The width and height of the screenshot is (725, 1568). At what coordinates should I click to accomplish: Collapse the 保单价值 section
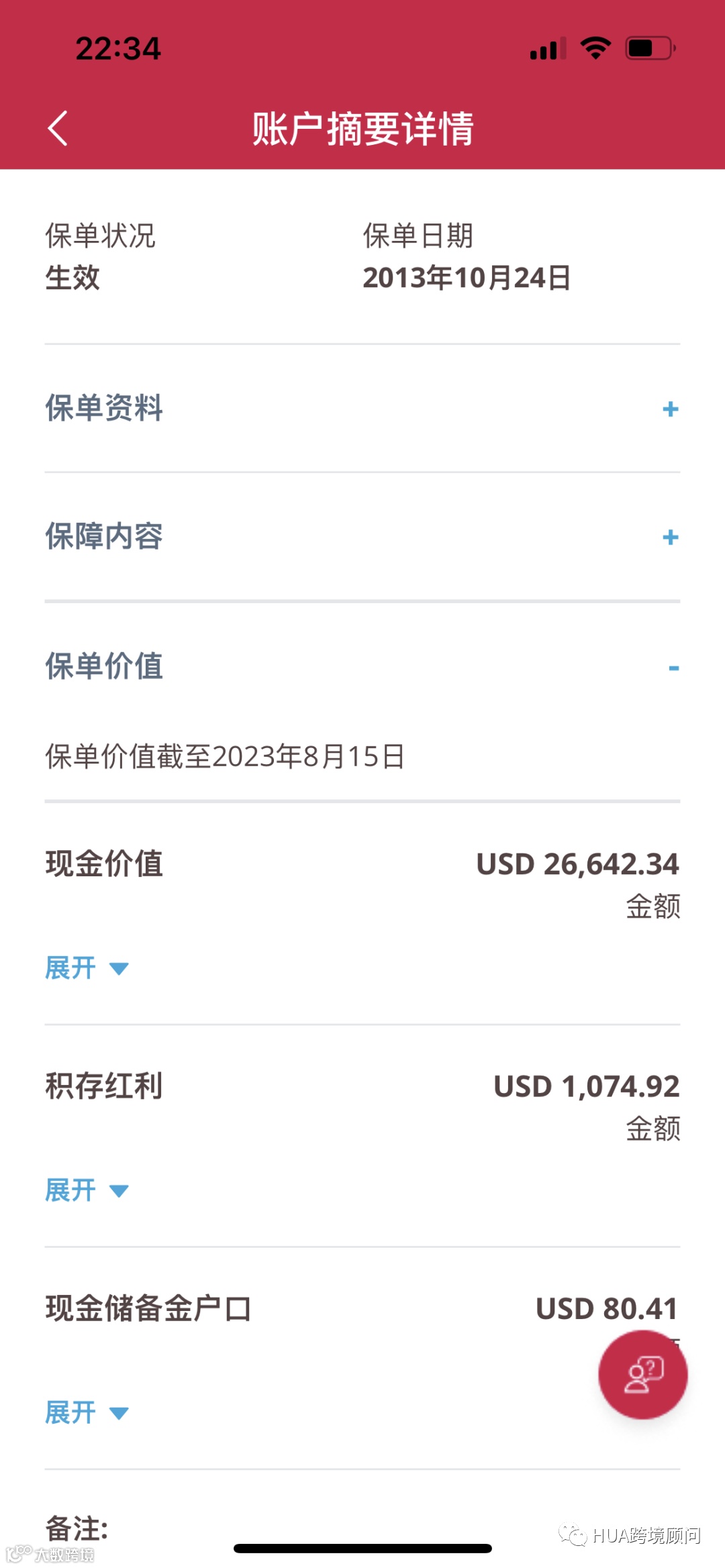coord(673,668)
